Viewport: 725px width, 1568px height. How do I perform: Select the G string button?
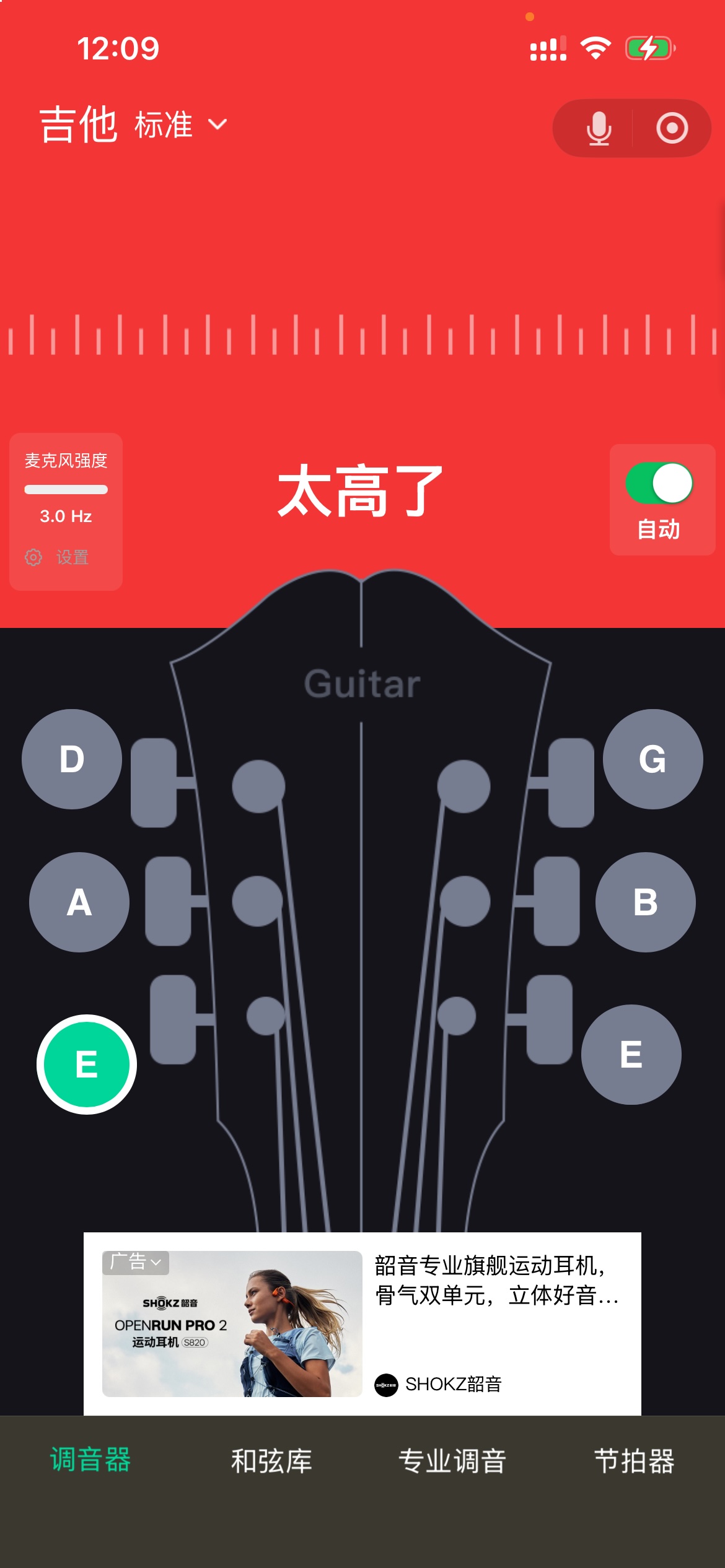[652, 759]
